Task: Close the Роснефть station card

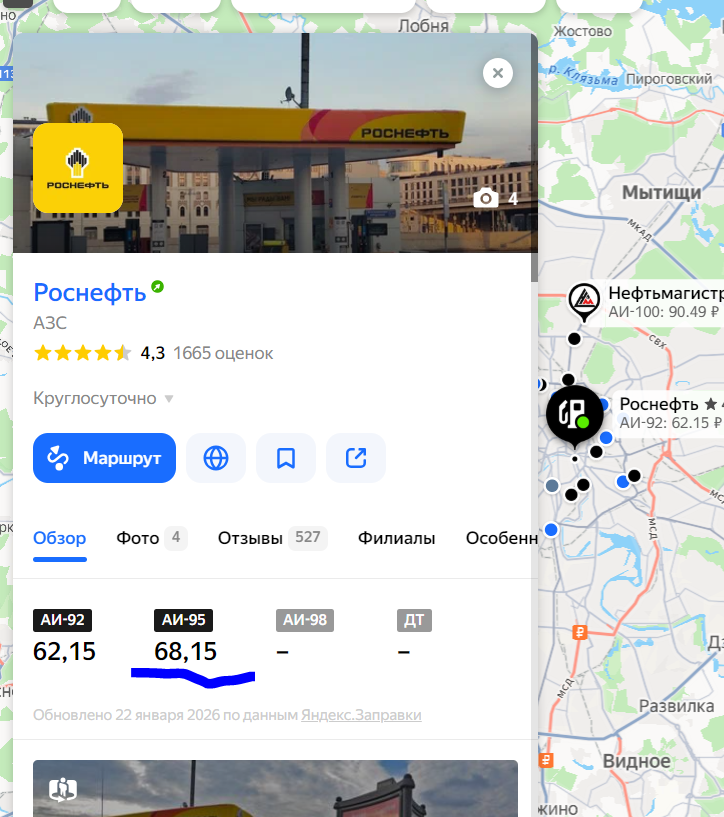Action: [497, 72]
